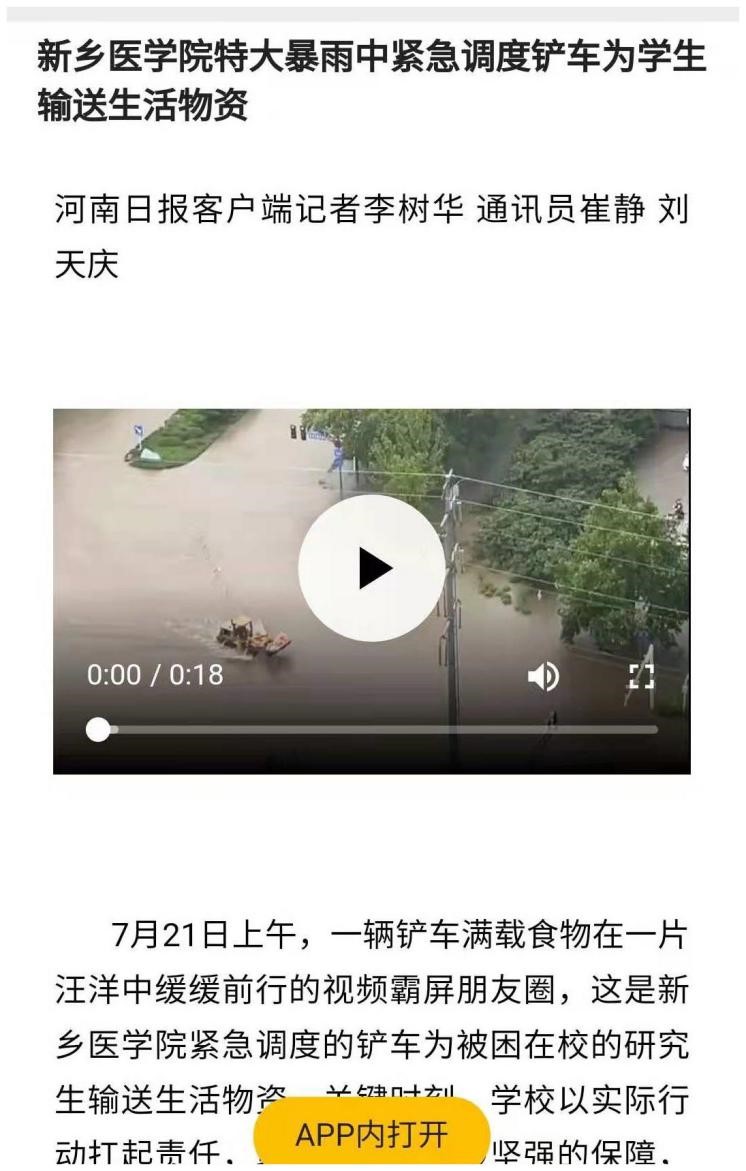
Task: Mute the video sound
Action: click(543, 677)
